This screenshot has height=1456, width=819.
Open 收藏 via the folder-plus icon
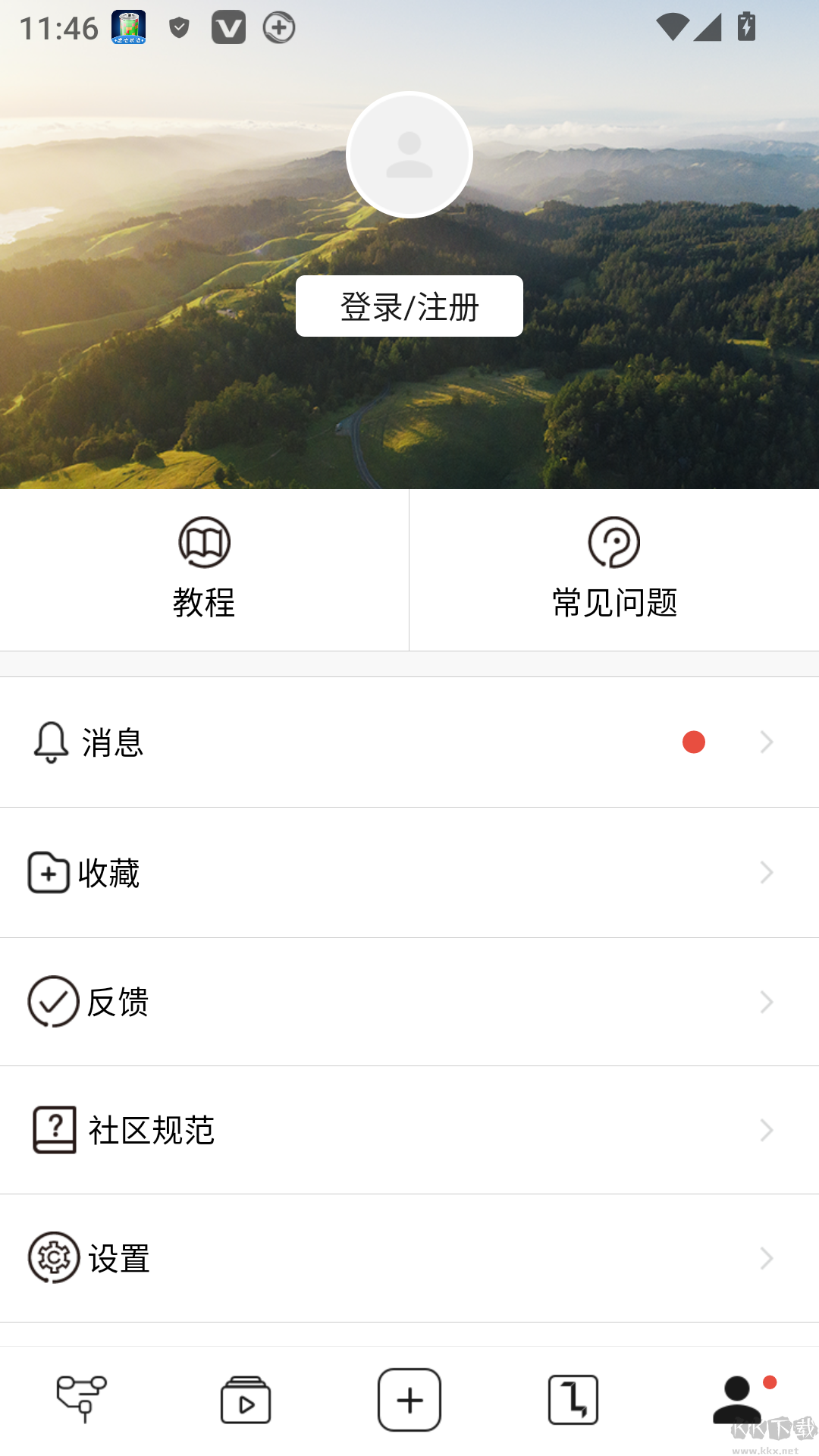pos(50,873)
